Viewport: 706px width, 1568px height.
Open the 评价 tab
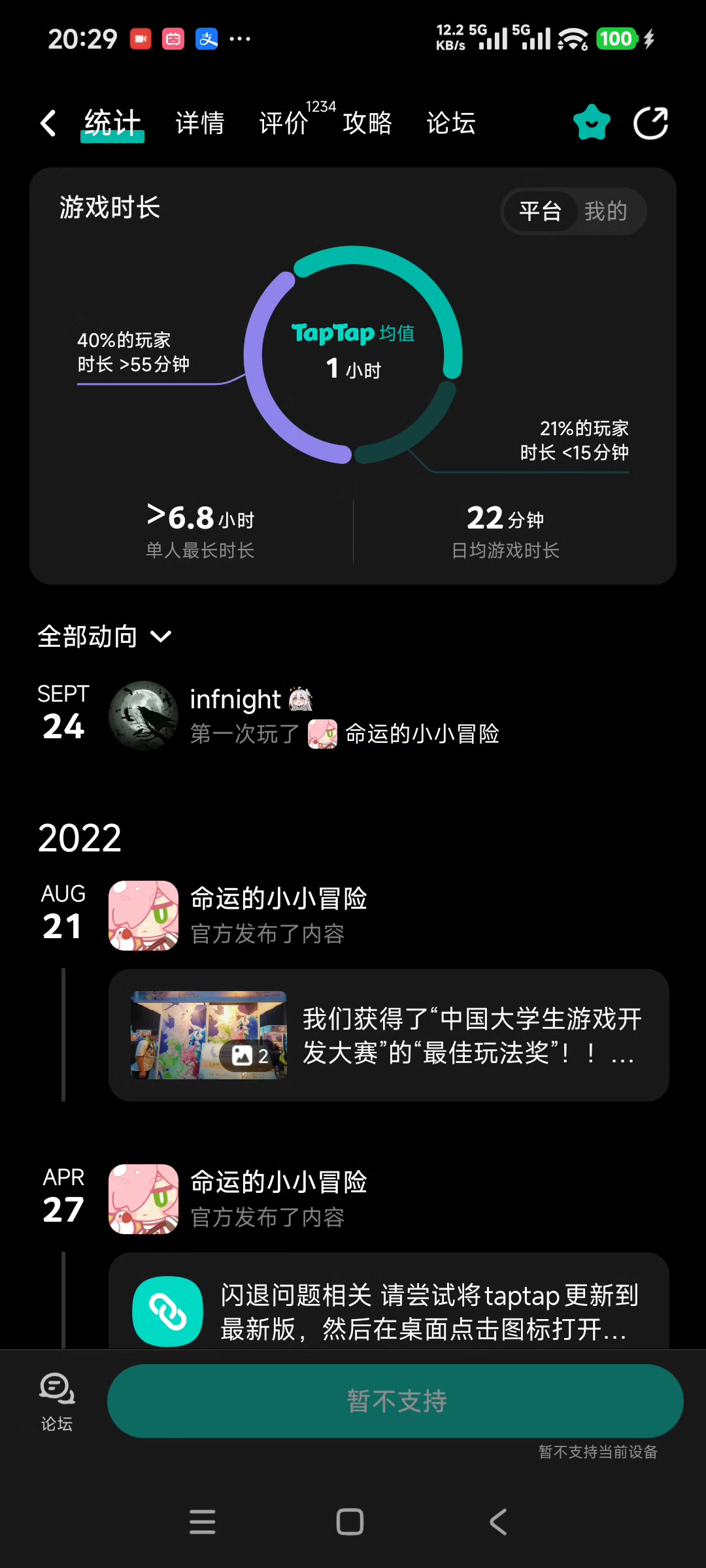(x=284, y=123)
